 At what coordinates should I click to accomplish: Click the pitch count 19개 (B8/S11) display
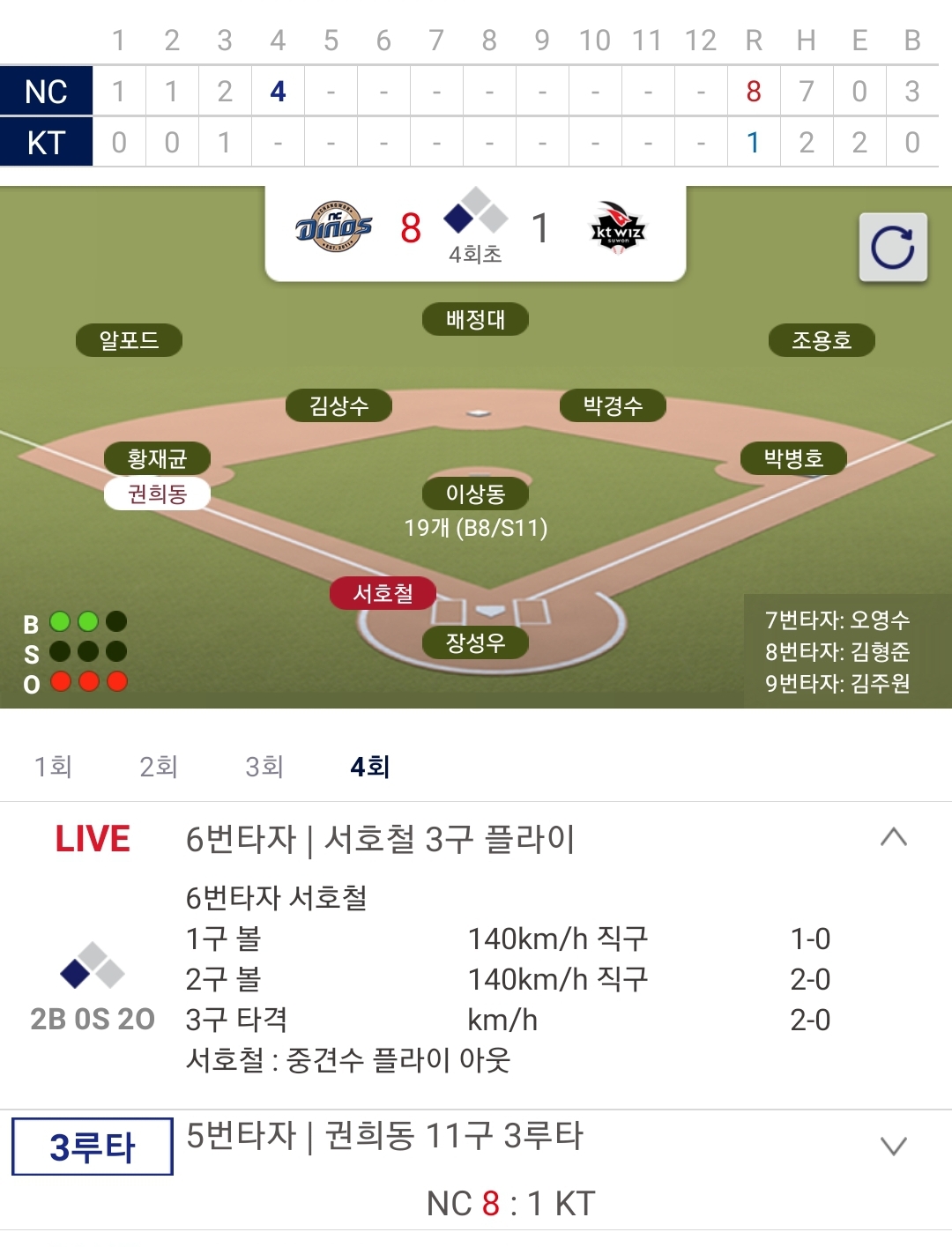click(x=476, y=528)
